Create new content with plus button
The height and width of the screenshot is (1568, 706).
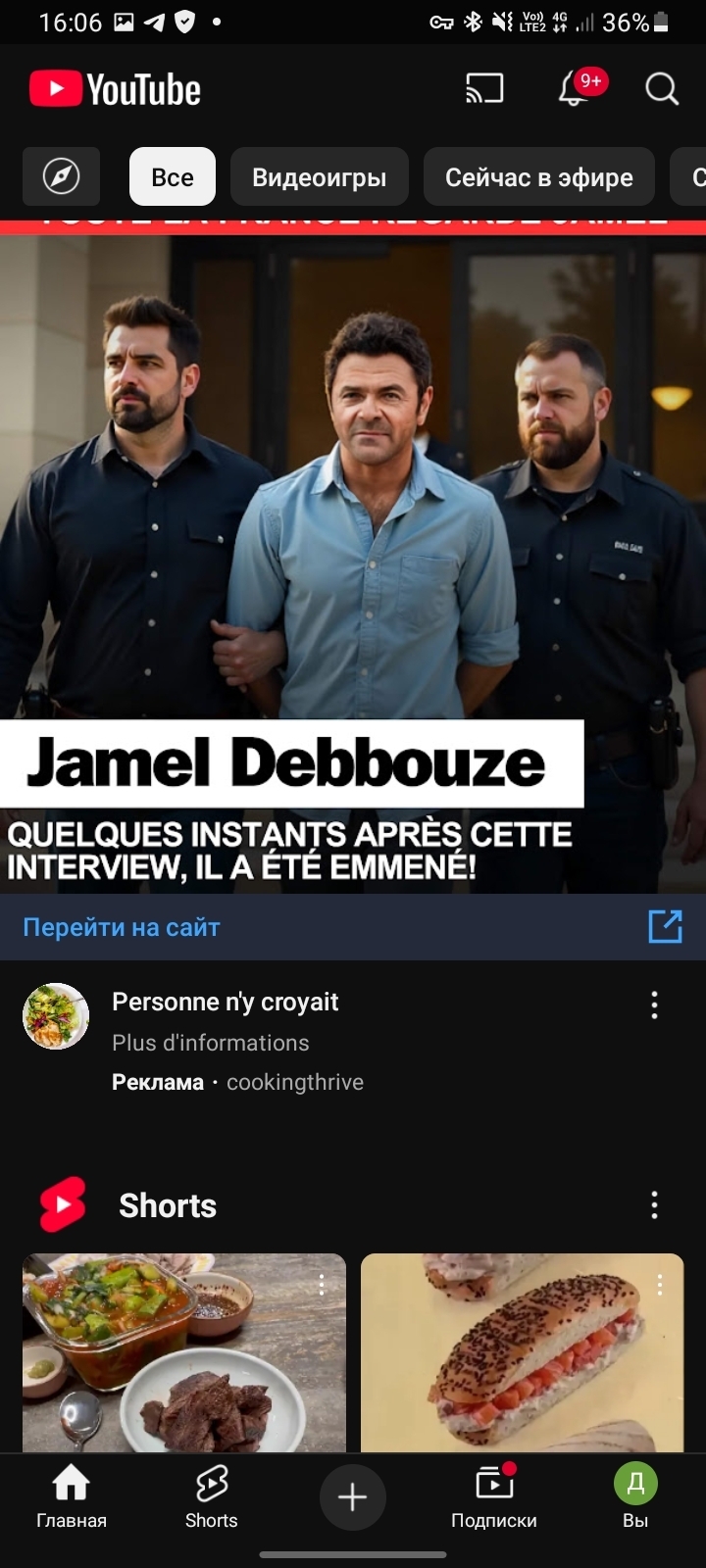352,1496
